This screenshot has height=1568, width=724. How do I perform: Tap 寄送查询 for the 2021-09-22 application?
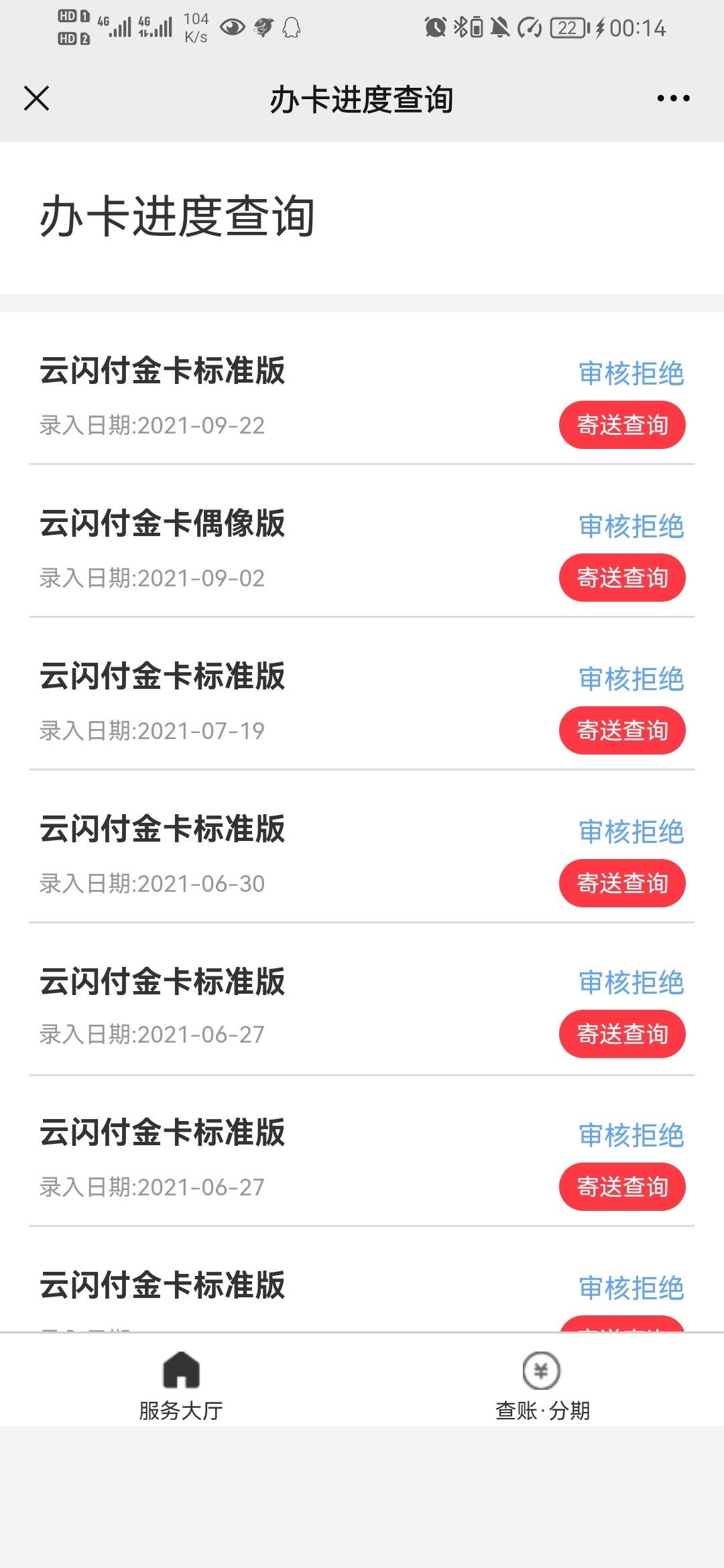coord(622,425)
